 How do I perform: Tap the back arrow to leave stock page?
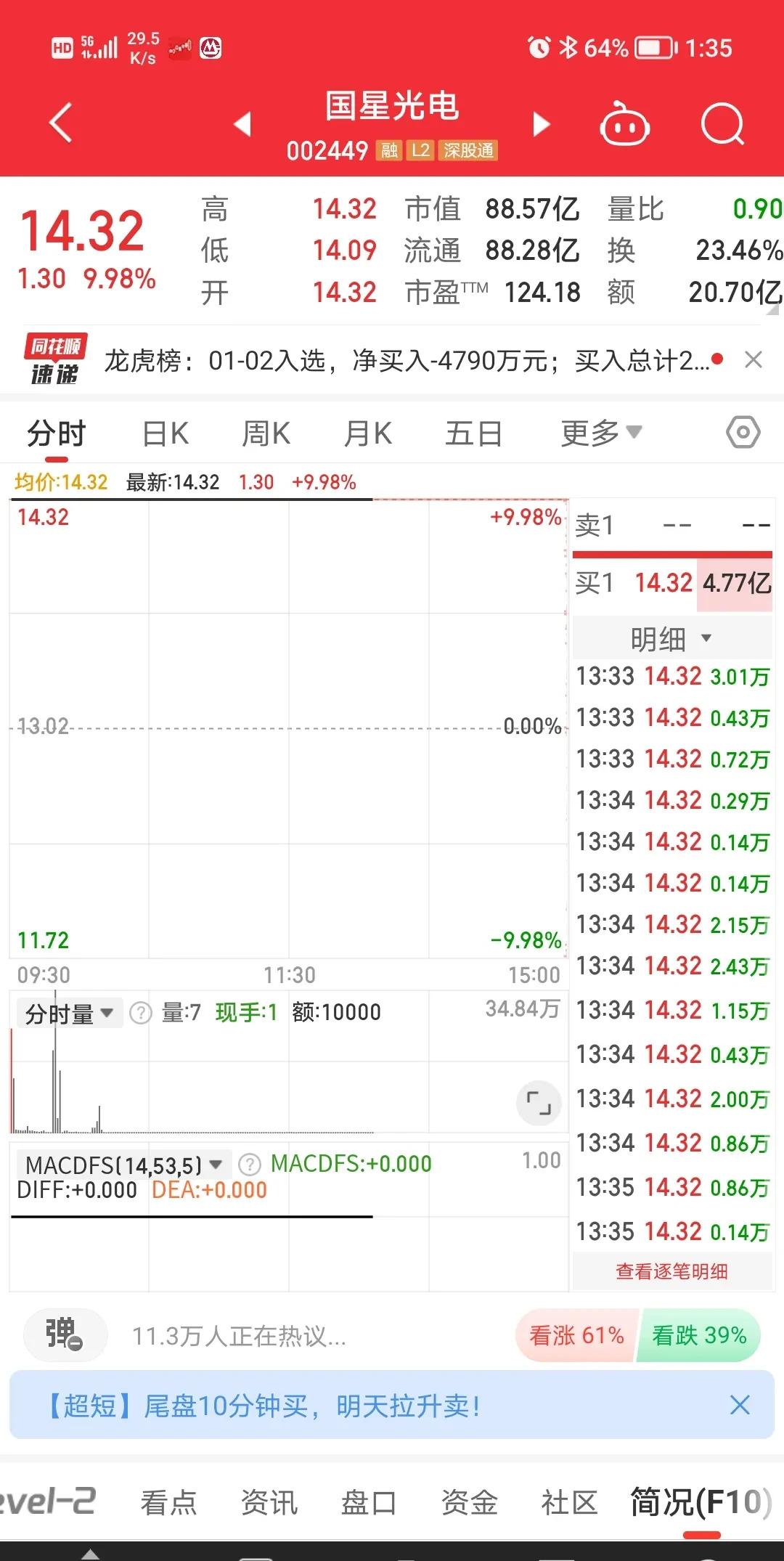(x=60, y=122)
